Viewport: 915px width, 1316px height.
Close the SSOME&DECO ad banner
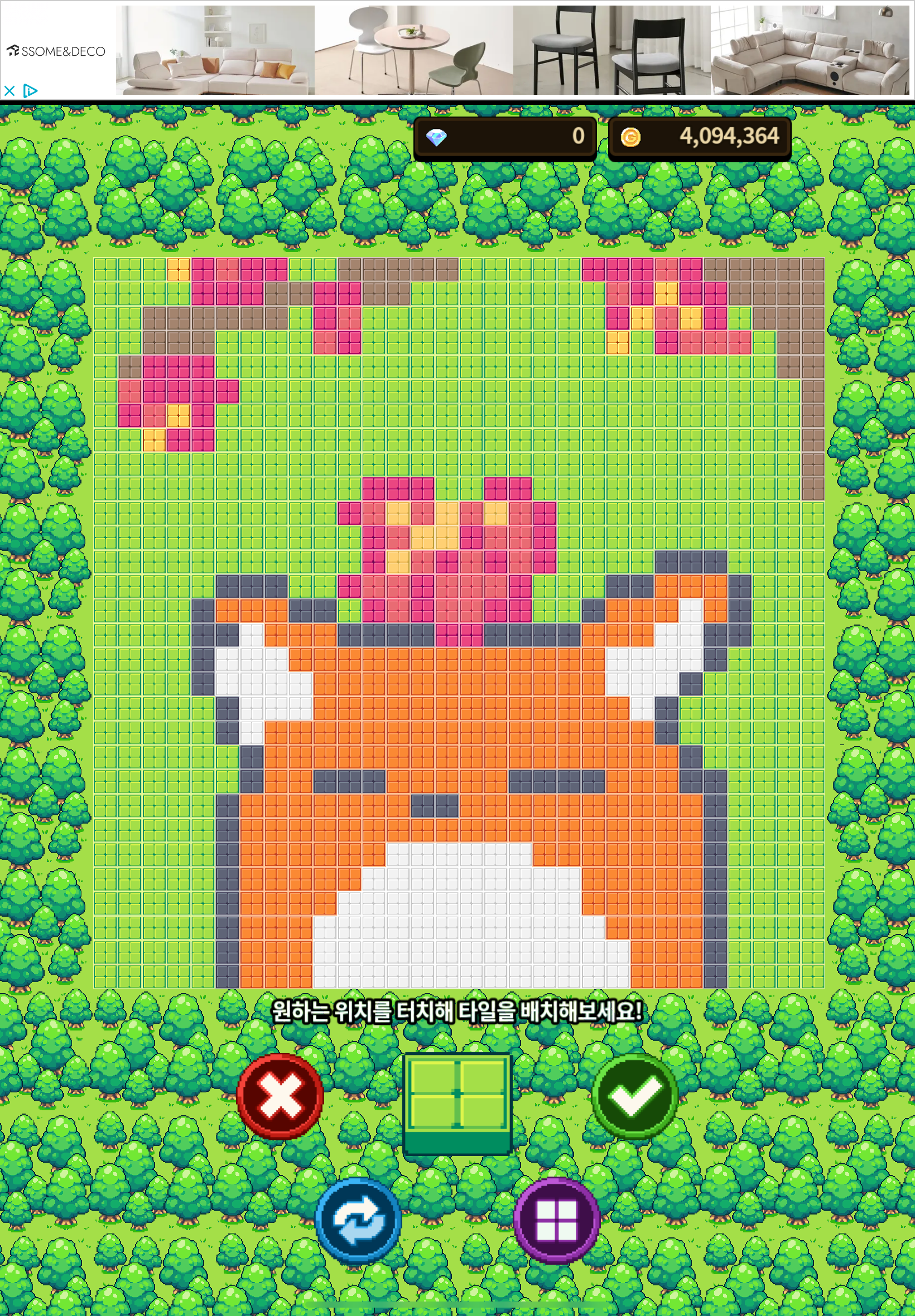(9, 91)
